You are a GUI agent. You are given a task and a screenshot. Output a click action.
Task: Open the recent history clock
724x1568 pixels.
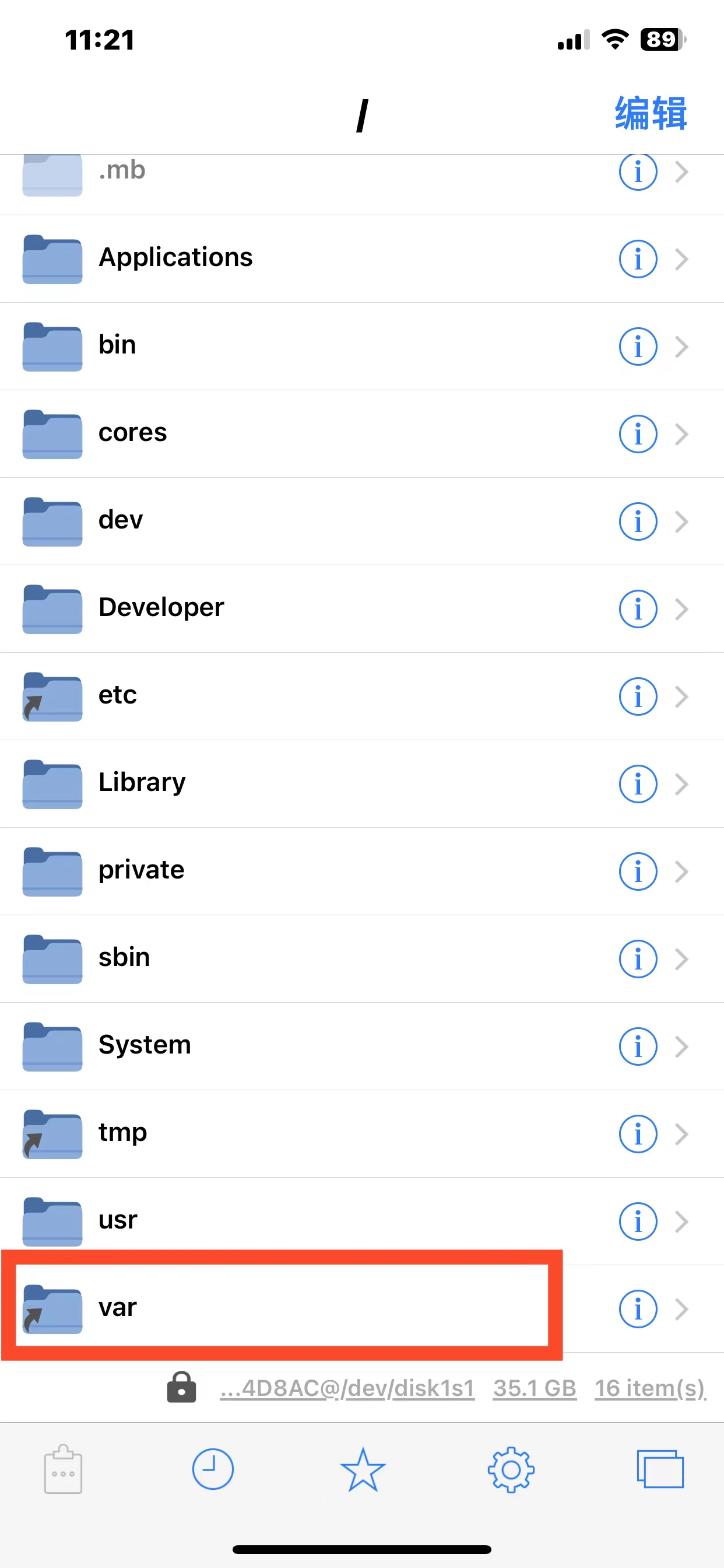click(212, 1470)
